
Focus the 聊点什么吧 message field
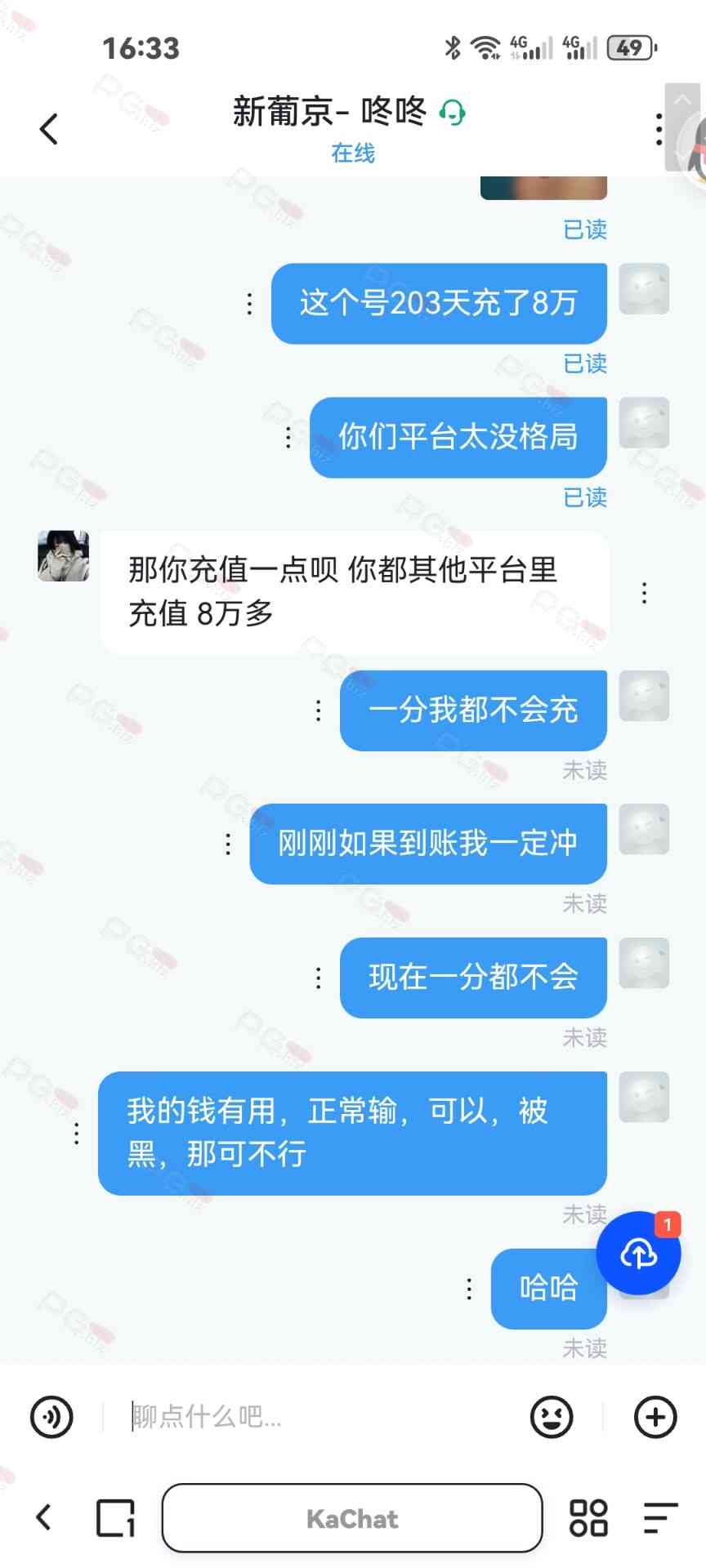pos(319,1416)
